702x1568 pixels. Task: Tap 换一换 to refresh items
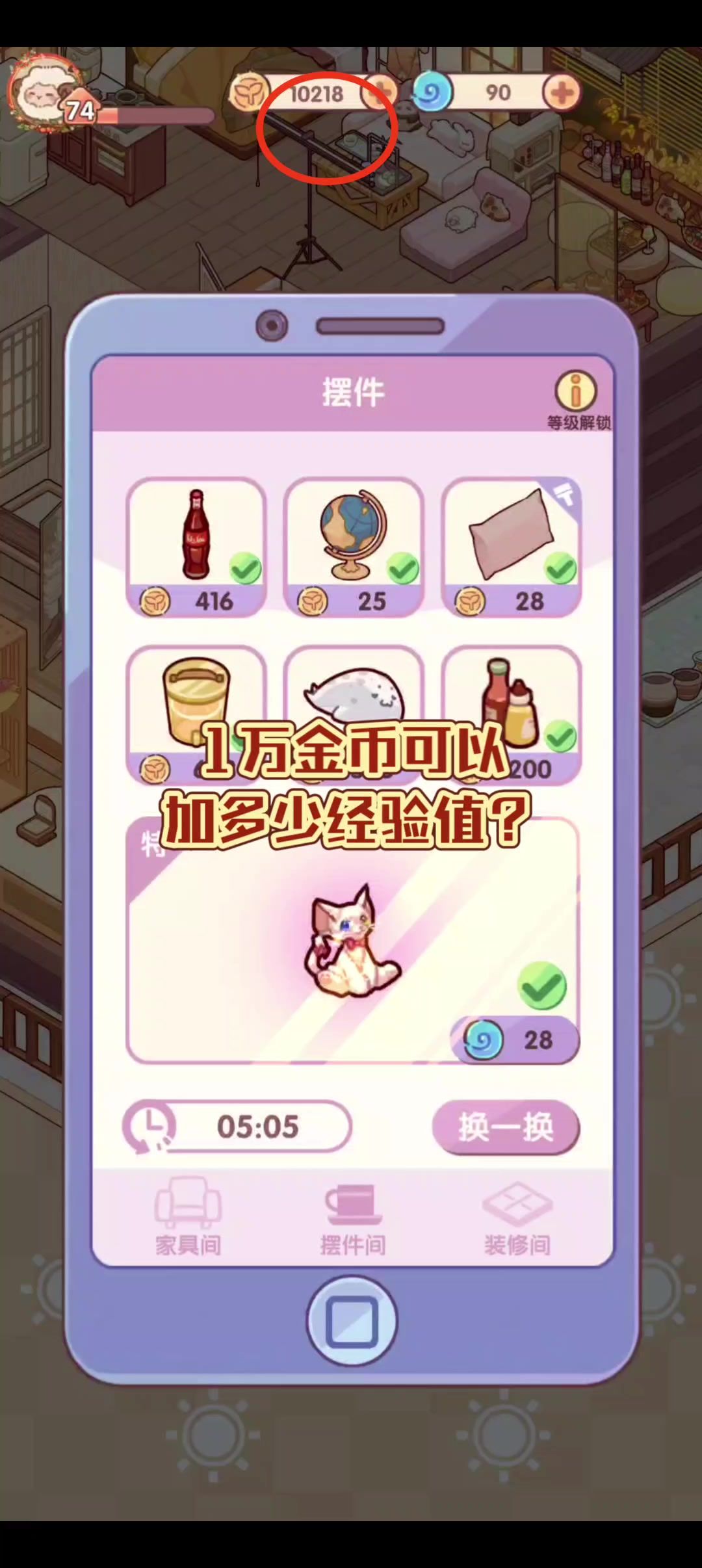coord(506,1127)
